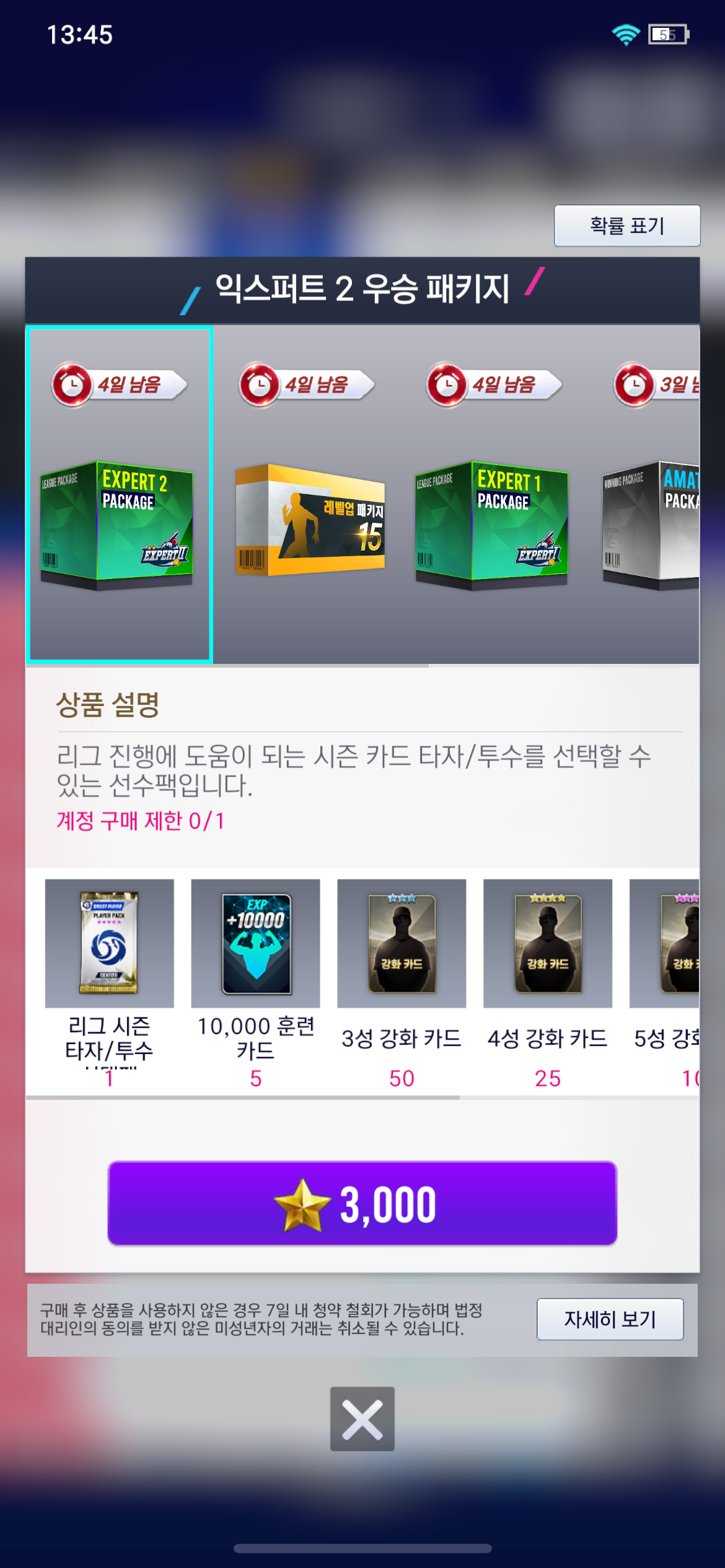This screenshot has height=1568, width=725.
Task: View the 10,000 훈련 카드 item
Action: click(x=255, y=944)
